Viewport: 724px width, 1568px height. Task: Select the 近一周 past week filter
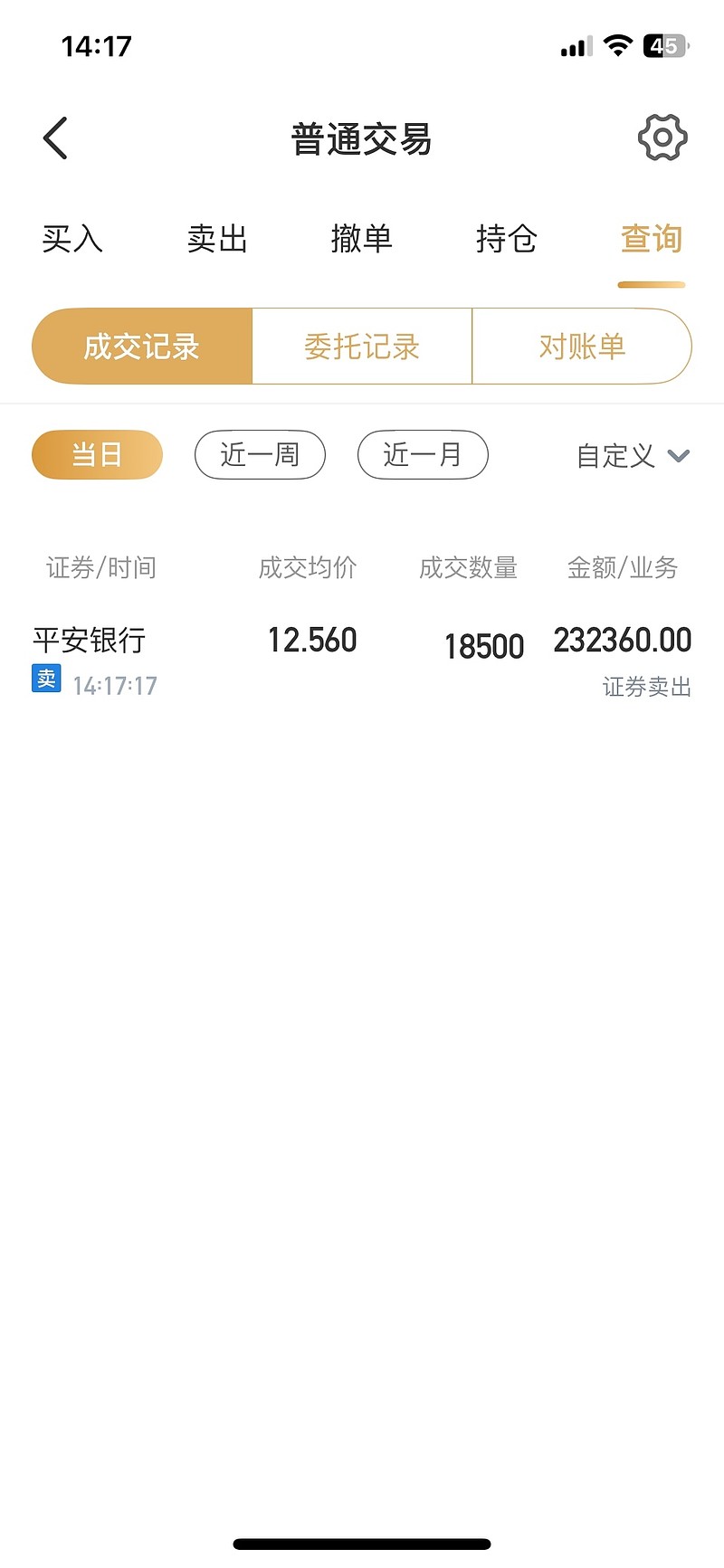click(260, 455)
